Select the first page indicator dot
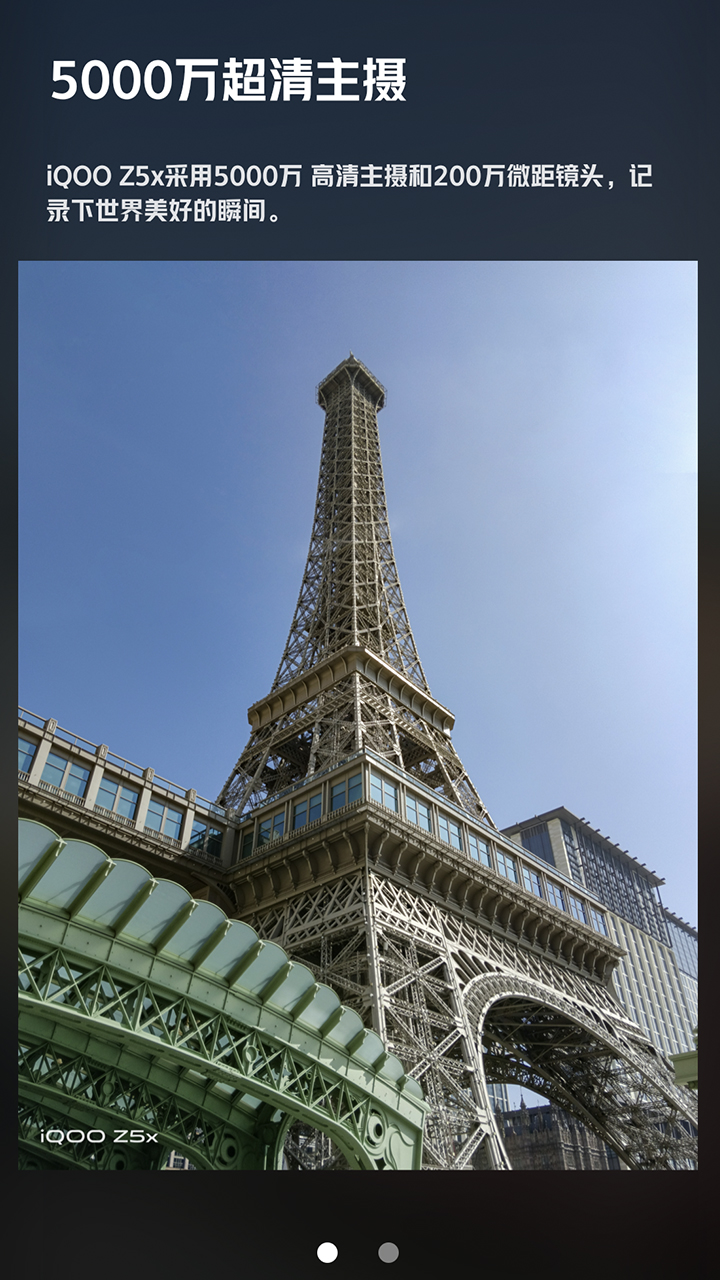Screen dimensions: 720x1280 point(327,1253)
